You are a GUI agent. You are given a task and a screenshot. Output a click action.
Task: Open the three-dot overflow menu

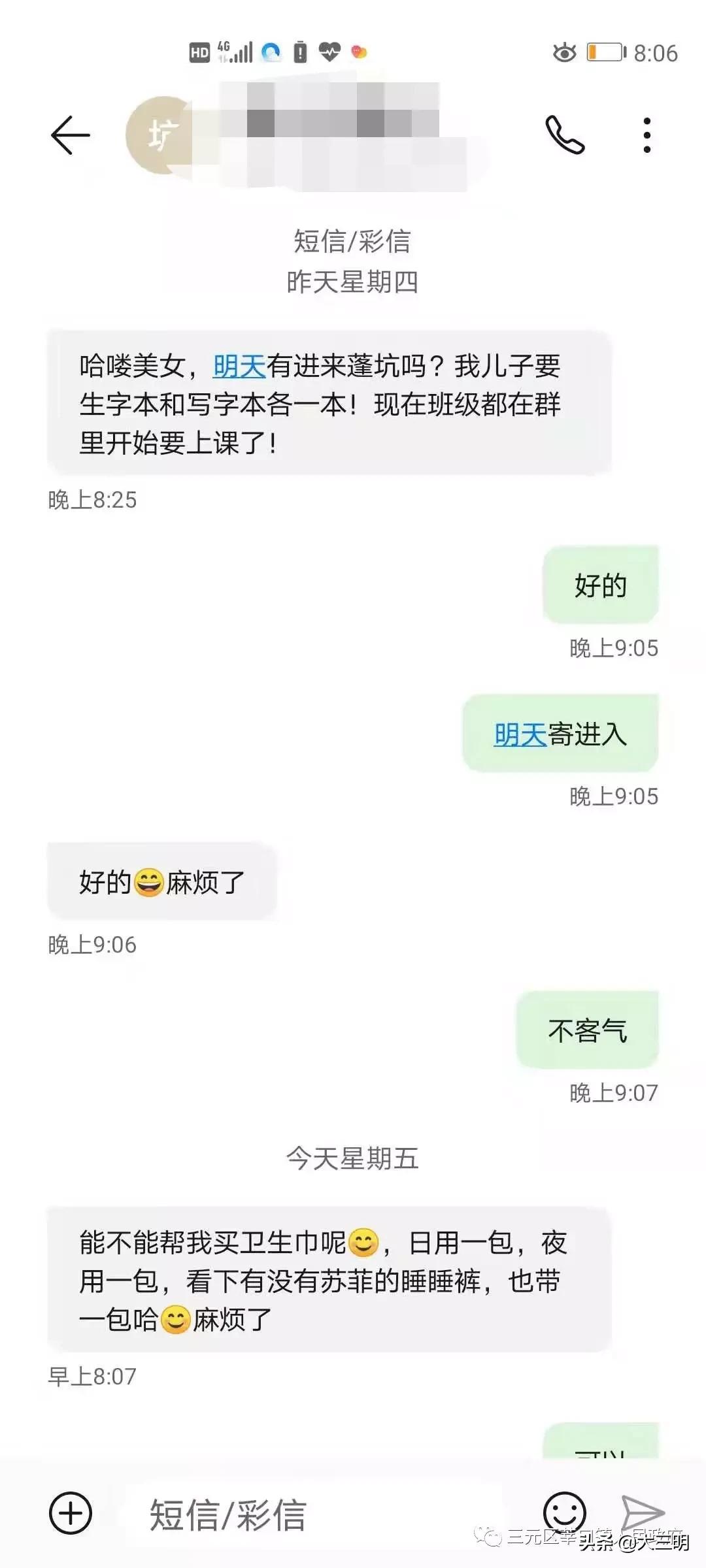click(x=648, y=134)
